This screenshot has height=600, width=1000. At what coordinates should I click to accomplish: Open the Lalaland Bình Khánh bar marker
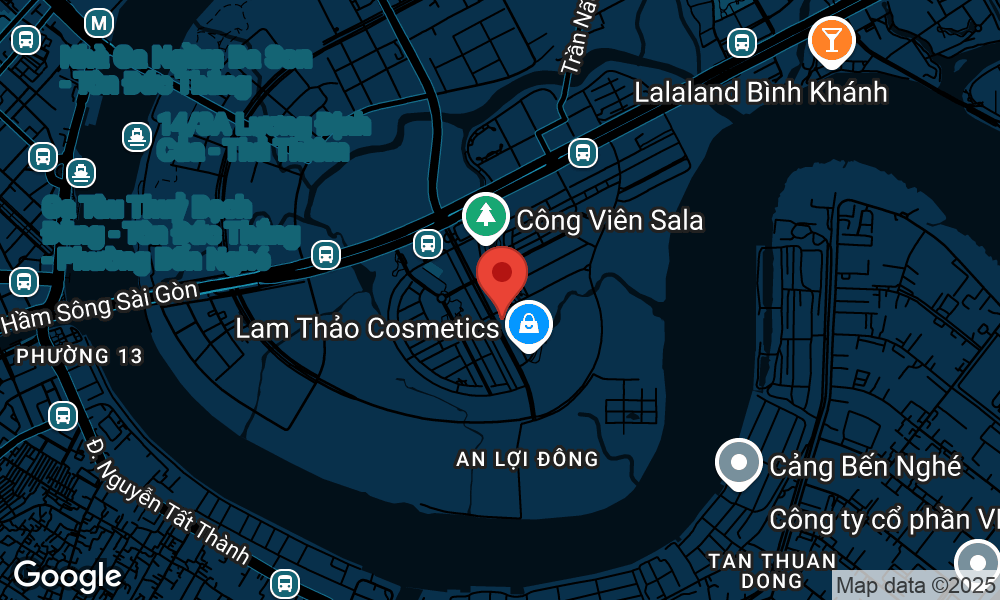pyautogui.click(x=830, y=40)
